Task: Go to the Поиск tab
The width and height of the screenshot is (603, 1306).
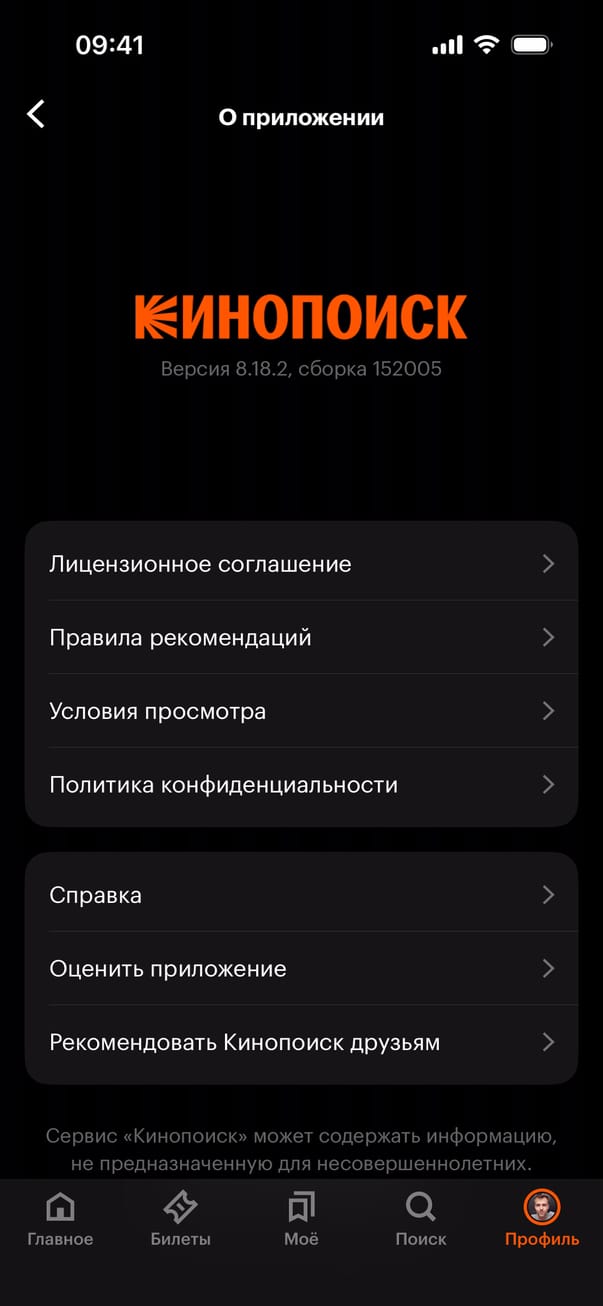Action: click(x=421, y=1220)
